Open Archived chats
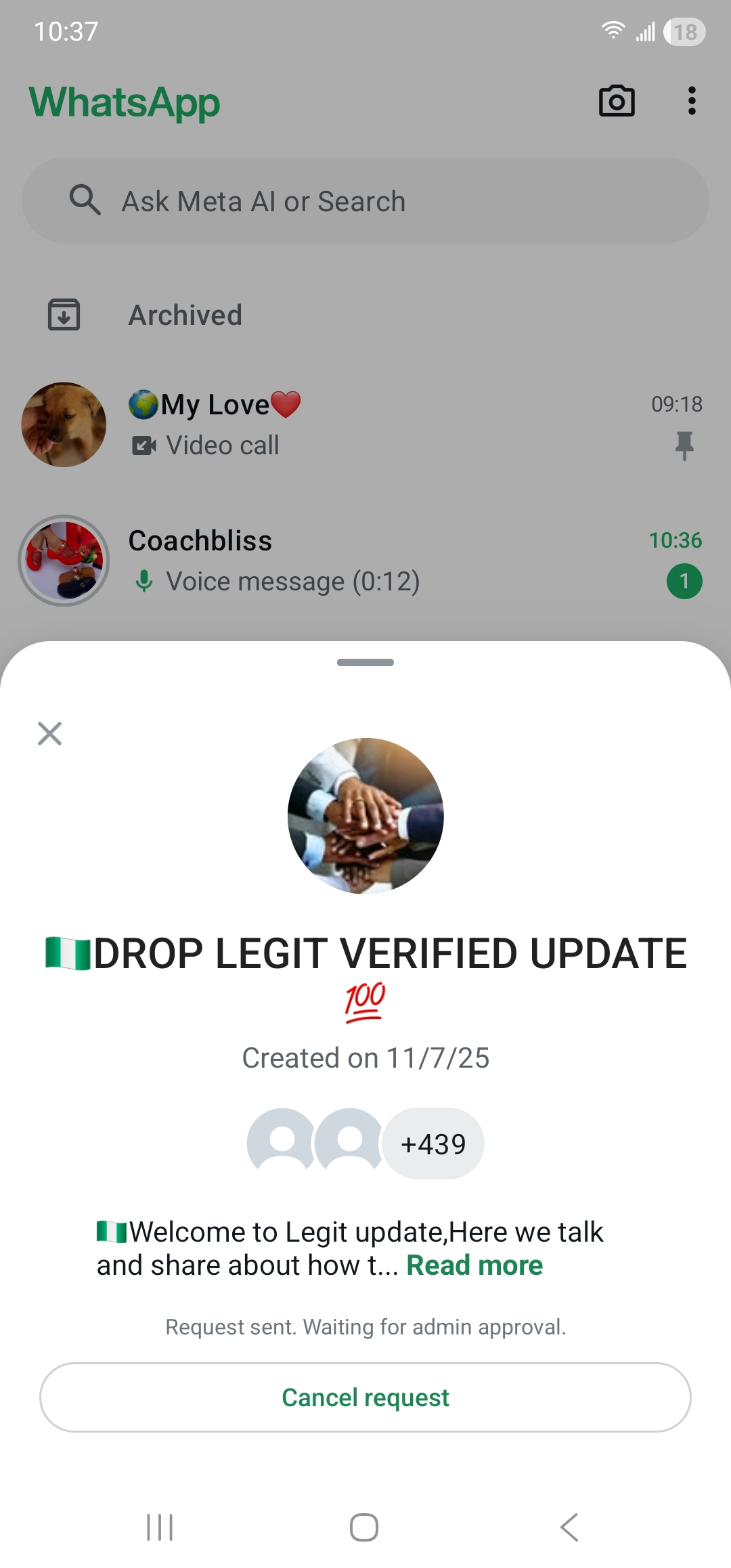The width and height of the screenshot is (731, 1568). (x=185, y=315)
